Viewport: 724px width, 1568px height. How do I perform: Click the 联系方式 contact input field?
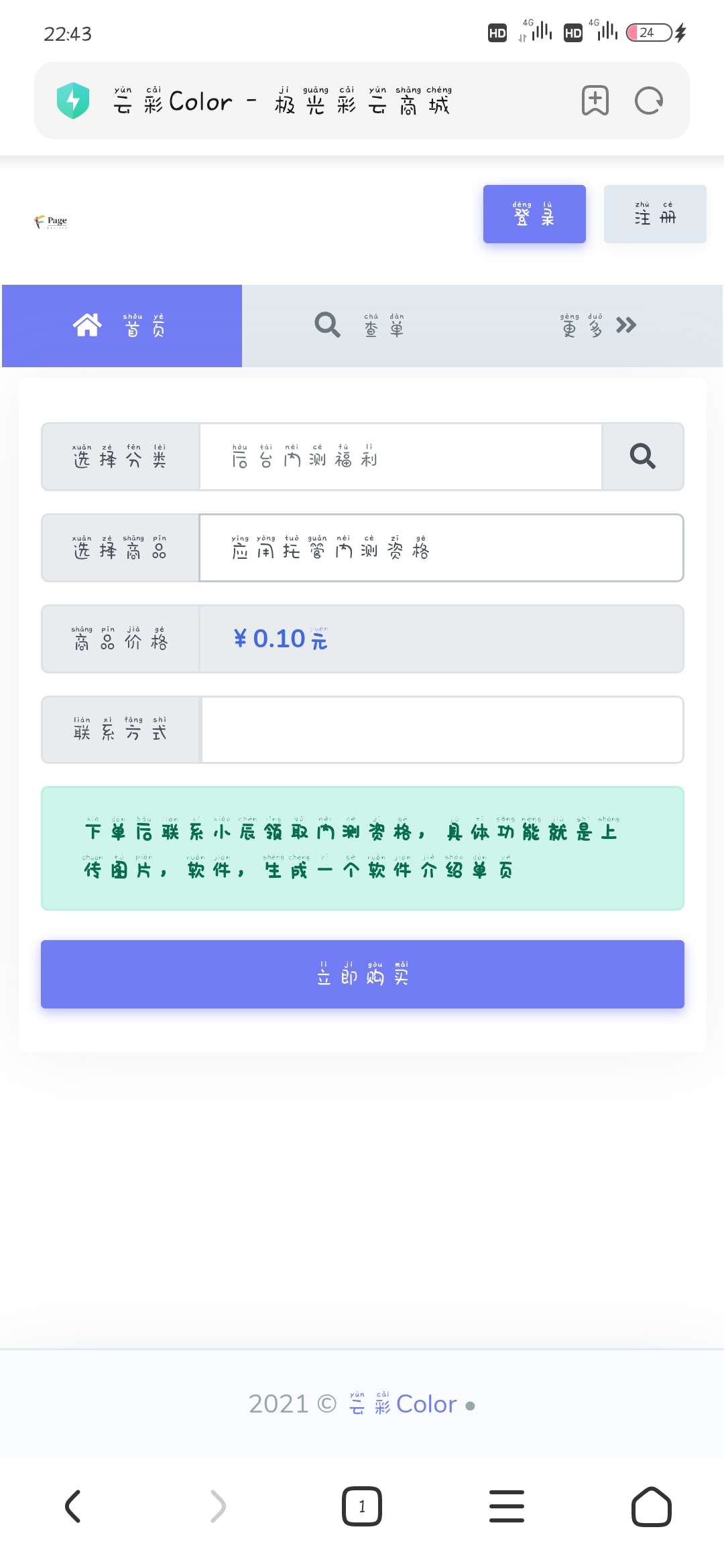coord(441,730)
